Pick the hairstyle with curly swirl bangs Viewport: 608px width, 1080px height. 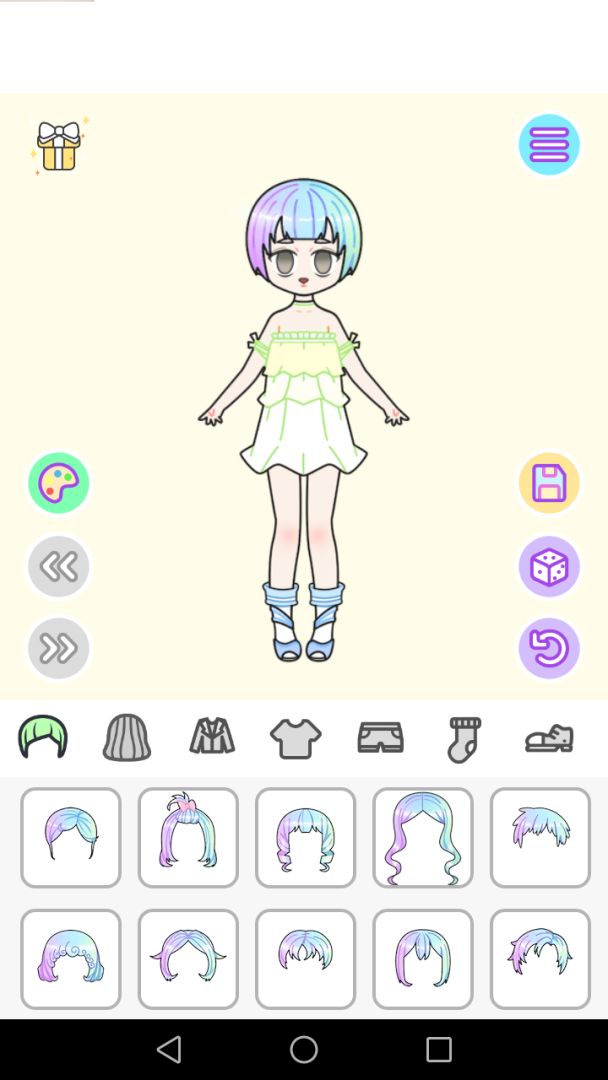[71, 958]
